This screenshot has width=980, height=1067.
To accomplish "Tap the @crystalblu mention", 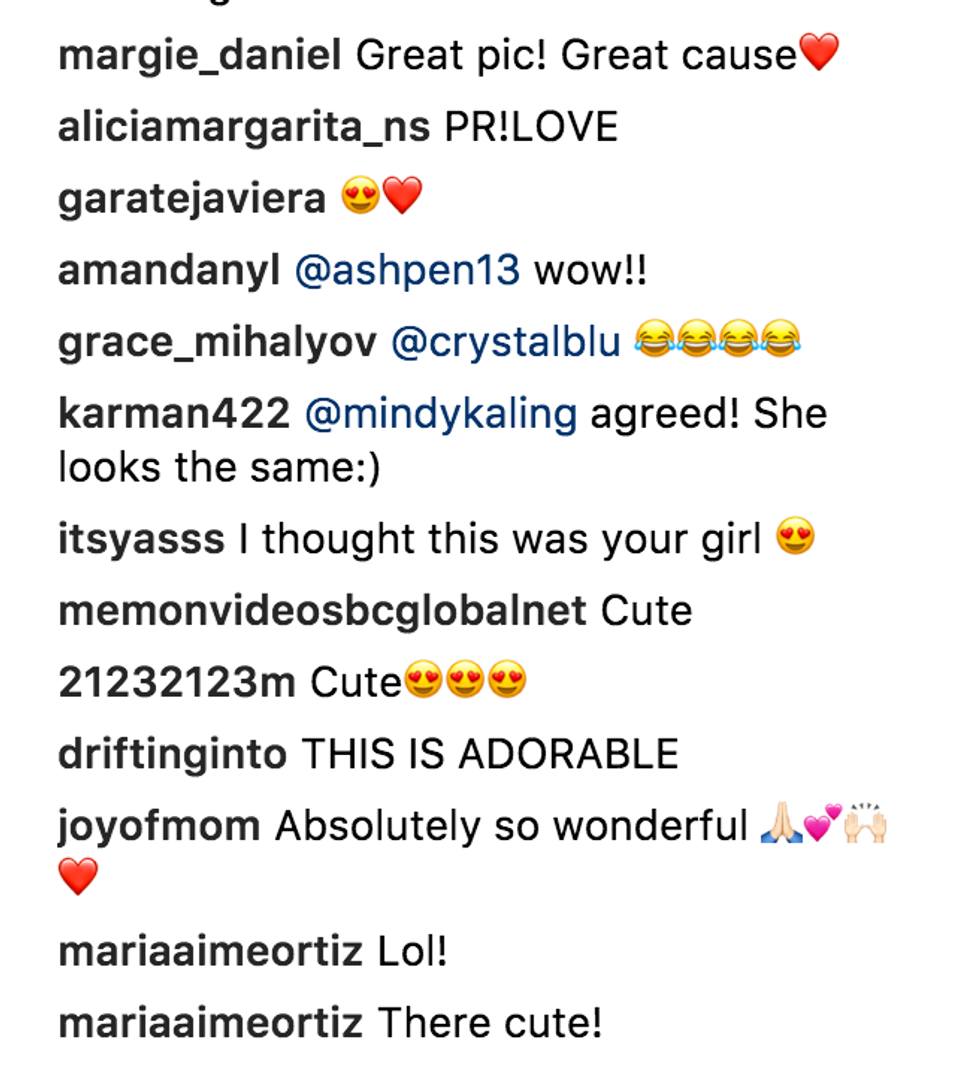I will [x=505, y=342].
